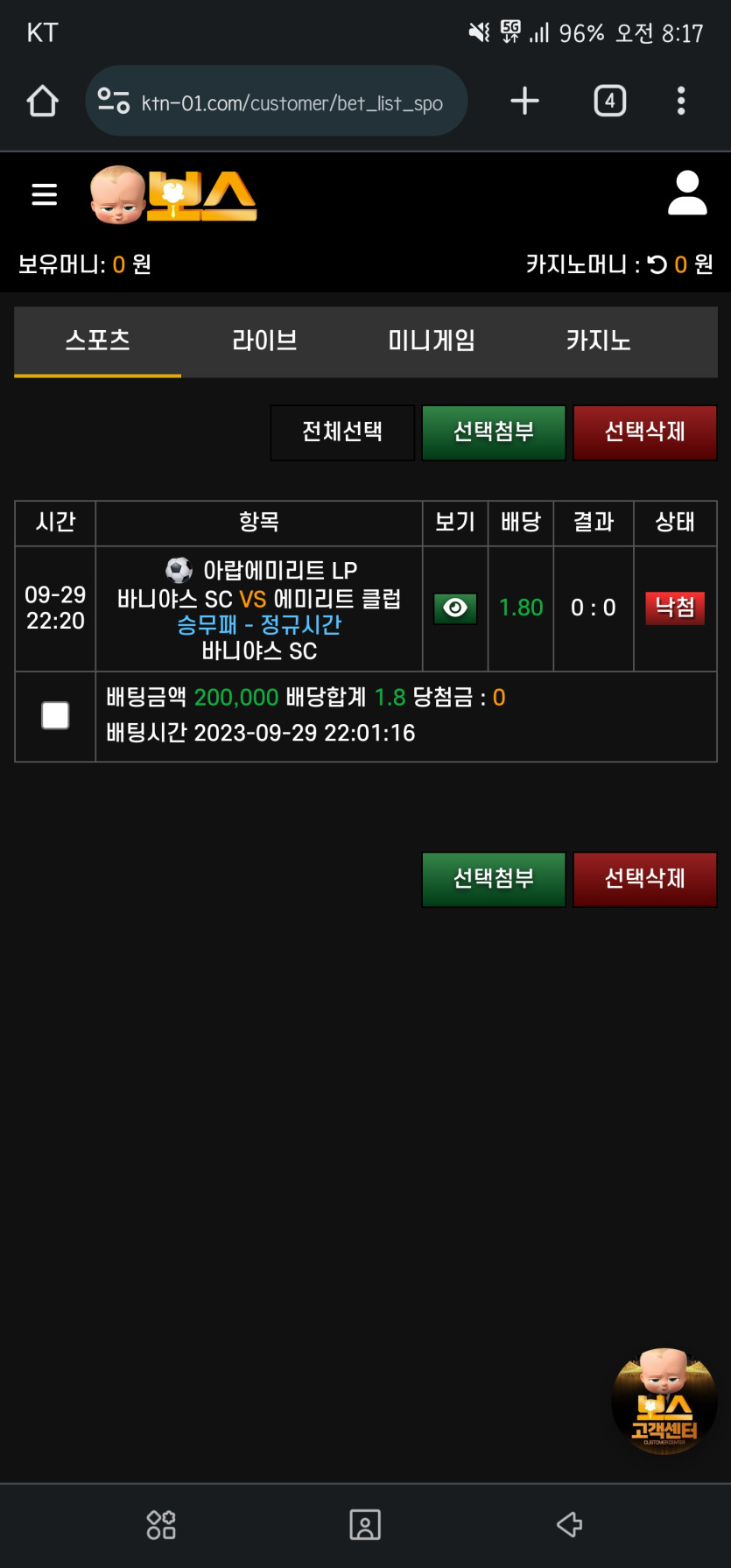Tap the top 선택첨부 button

(x=494, y=432)
